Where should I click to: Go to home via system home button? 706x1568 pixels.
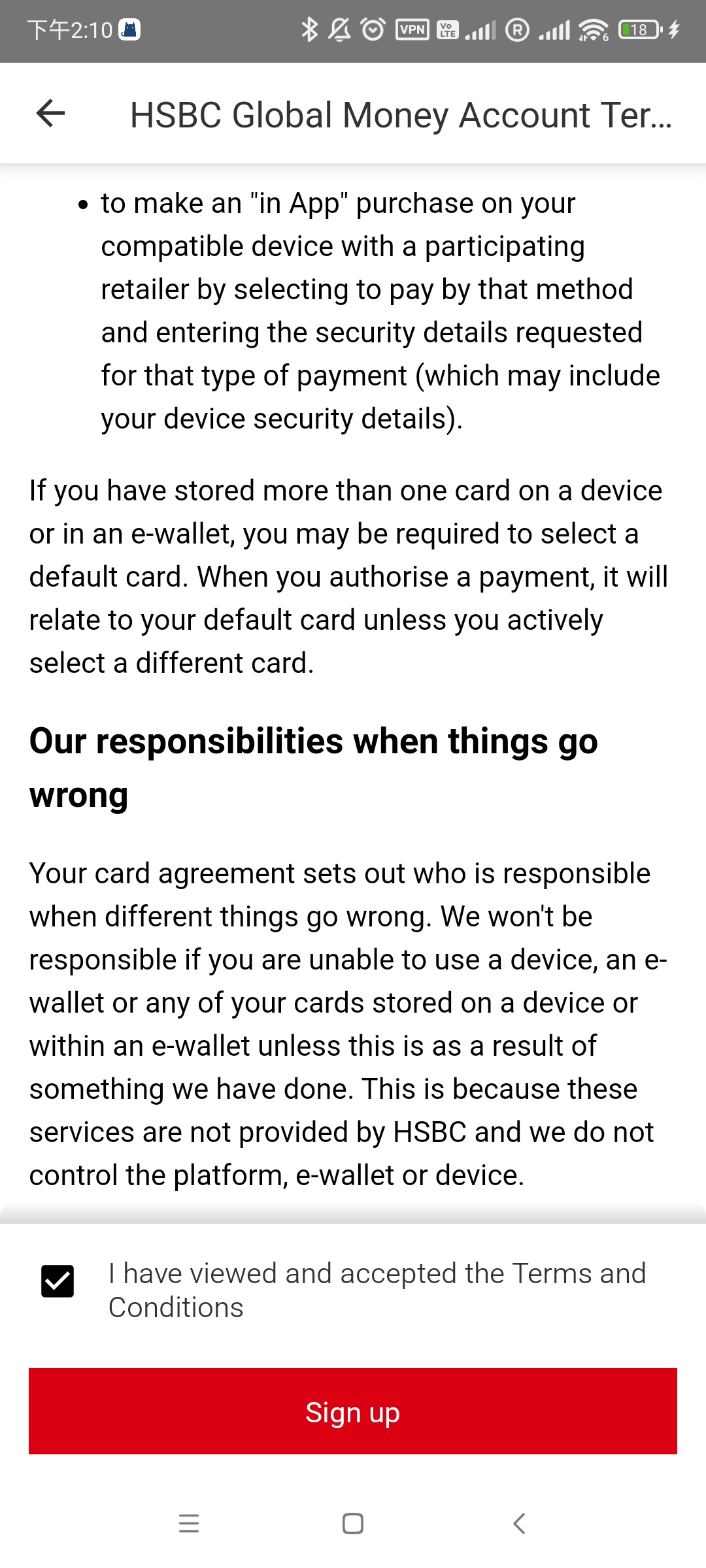(353, 1523)
